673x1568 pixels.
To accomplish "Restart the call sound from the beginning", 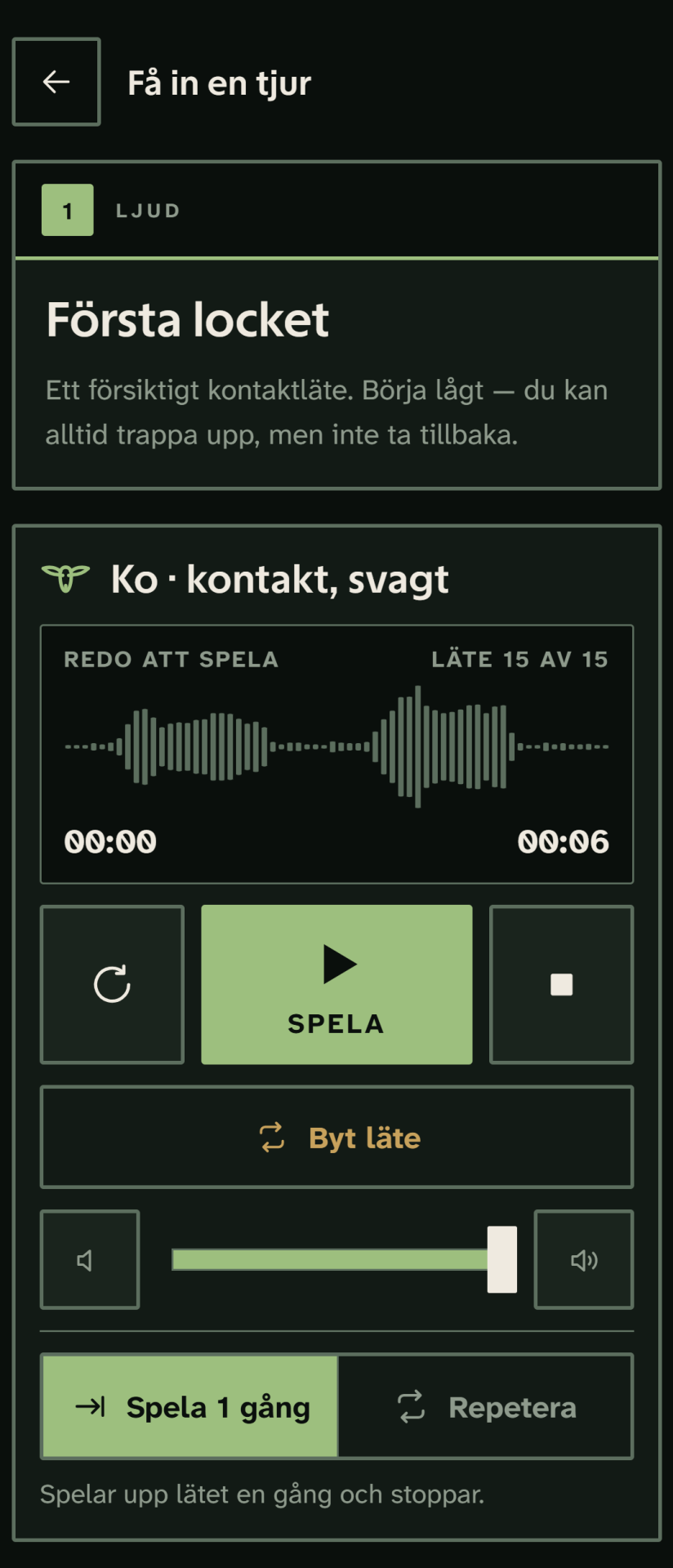I will 112,984.
